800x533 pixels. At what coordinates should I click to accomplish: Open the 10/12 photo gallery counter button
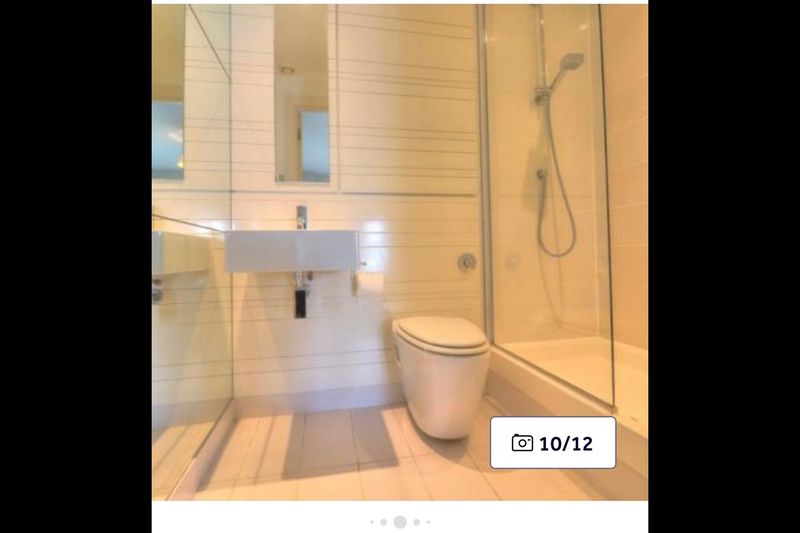pos(552,443)
